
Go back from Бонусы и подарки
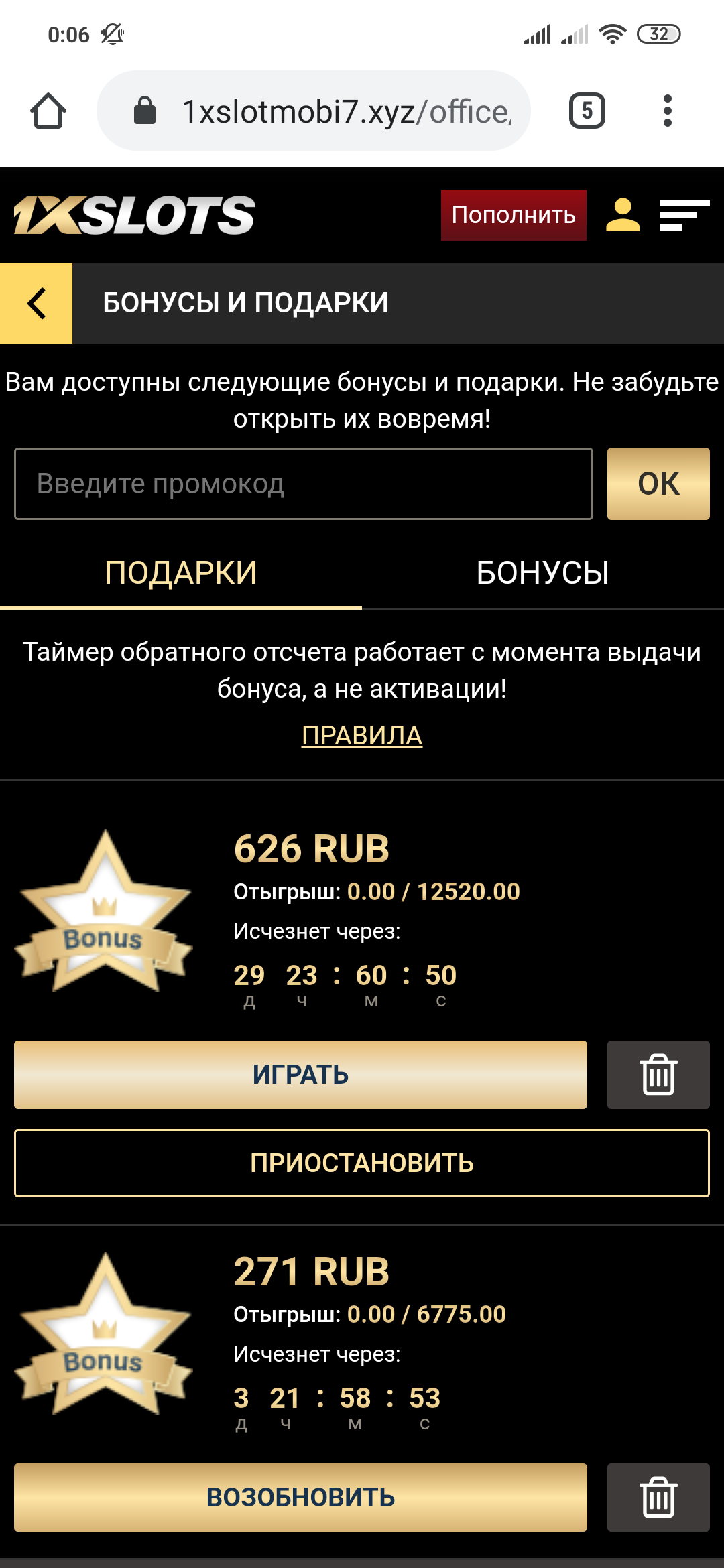click(36, 304)
